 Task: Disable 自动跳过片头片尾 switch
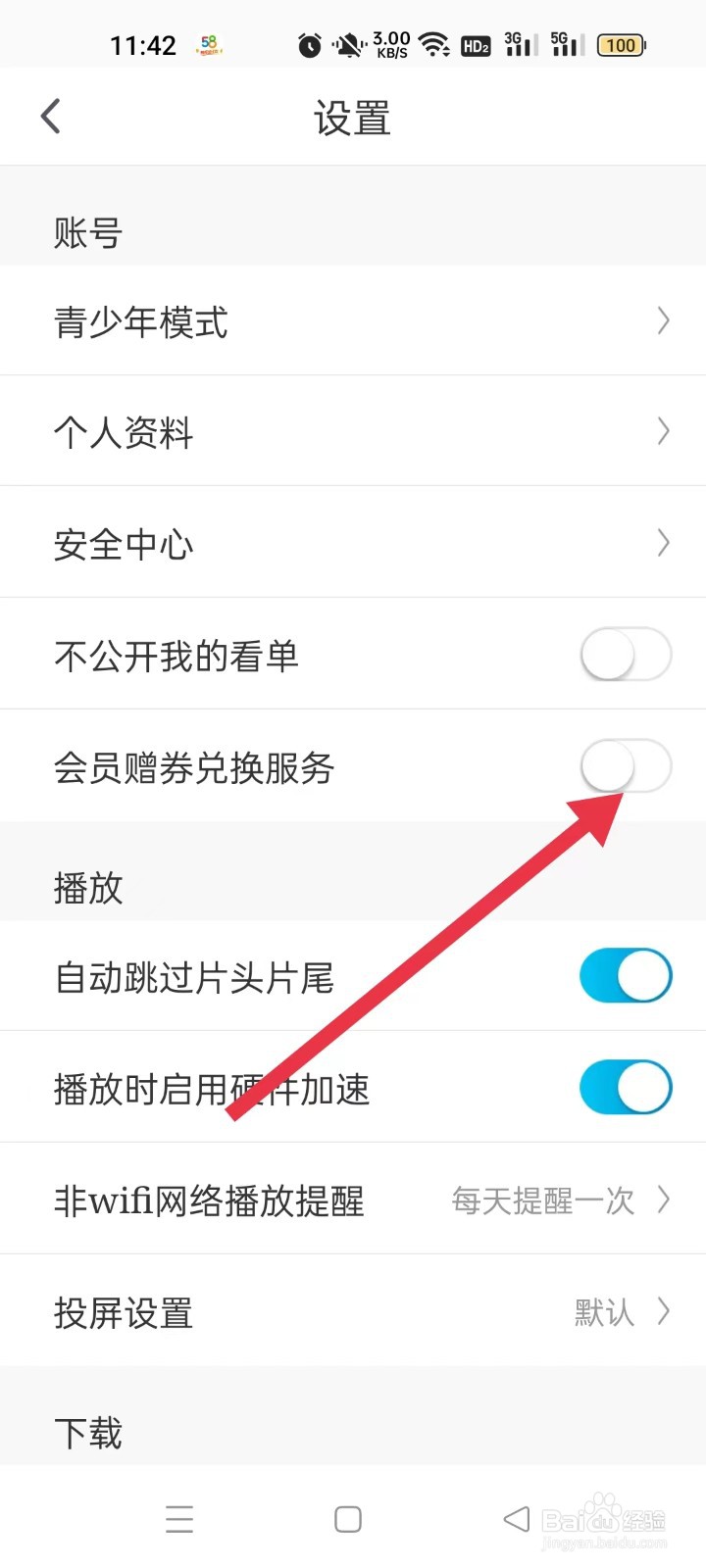click(626, 975)
